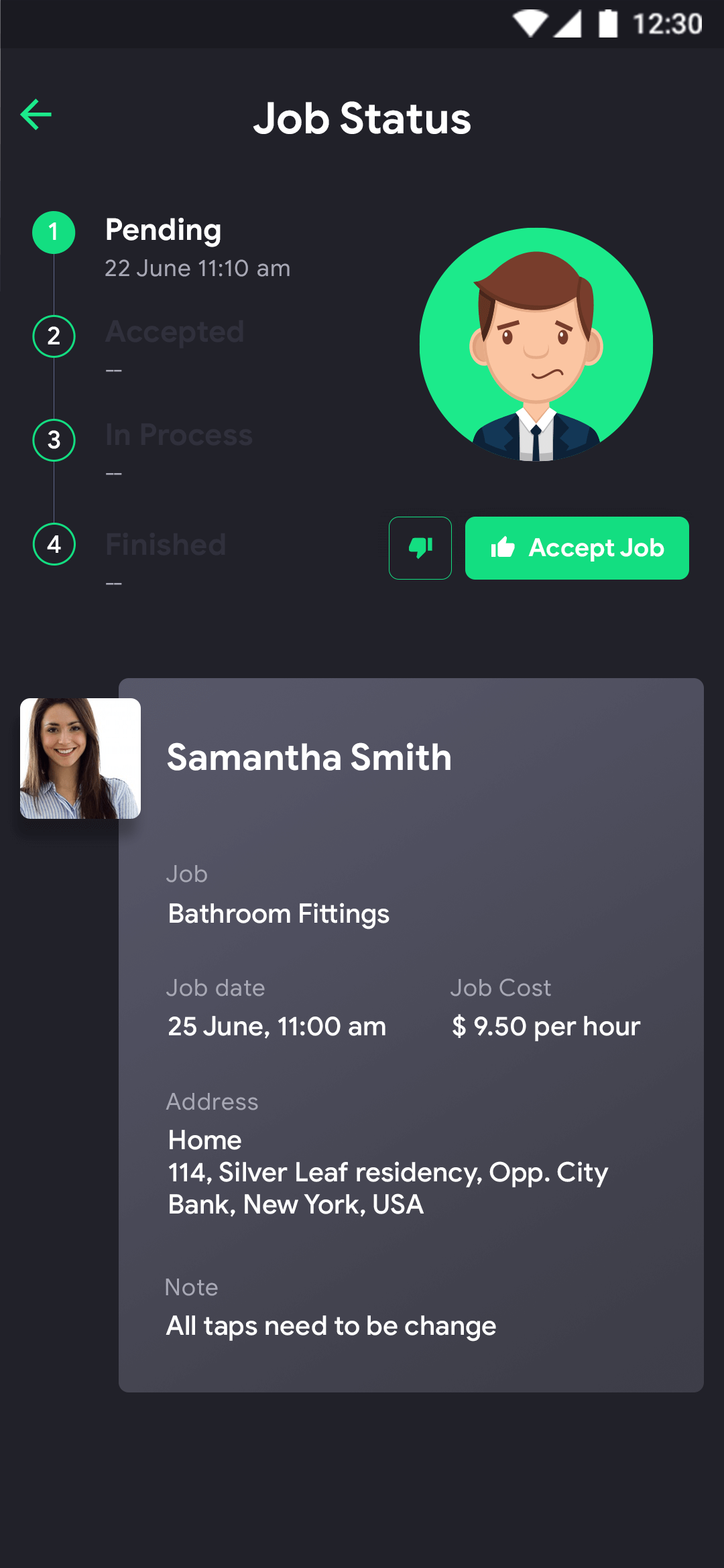Activate the In Process stage
This screenshot has height=1568, width=724.
click(178, 436)
